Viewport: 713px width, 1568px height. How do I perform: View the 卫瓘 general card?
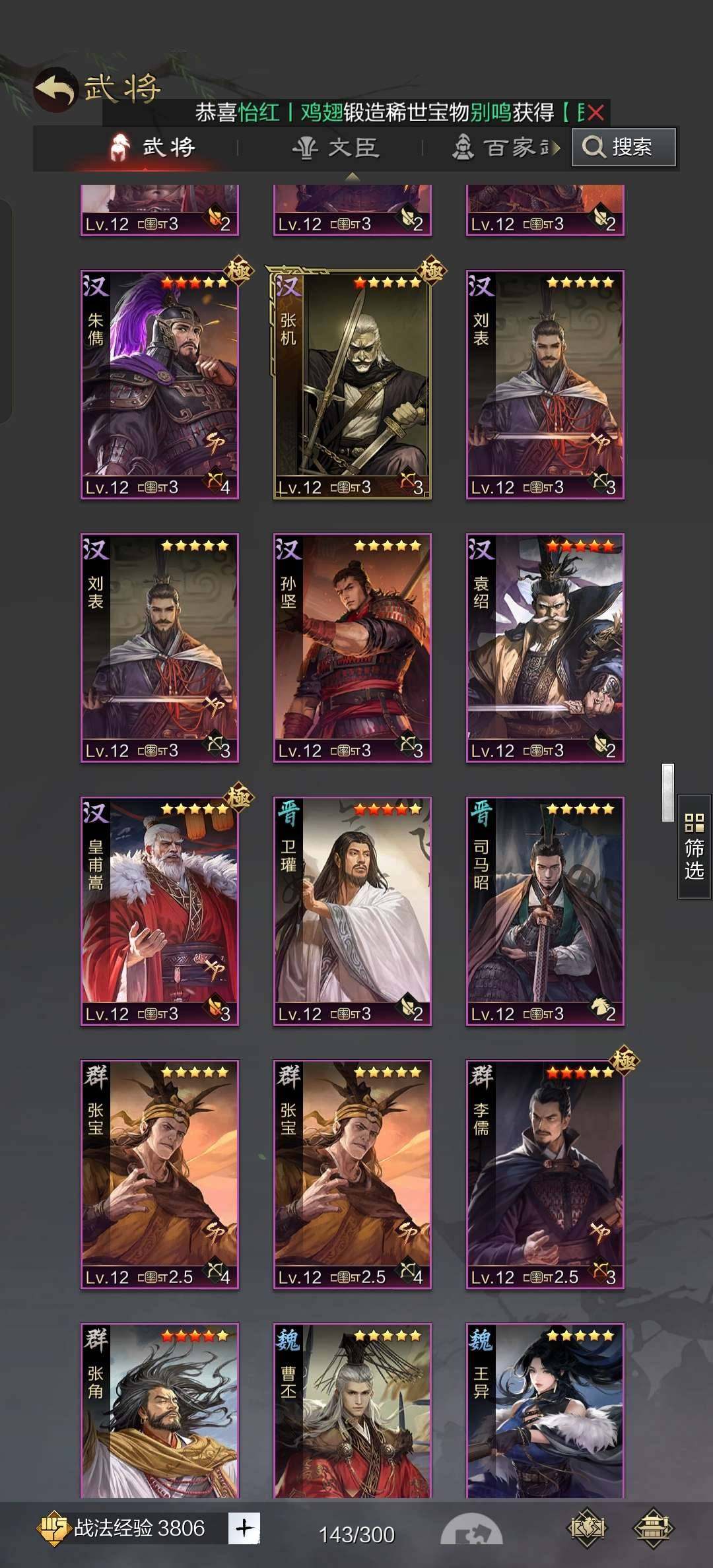[352, 911]
